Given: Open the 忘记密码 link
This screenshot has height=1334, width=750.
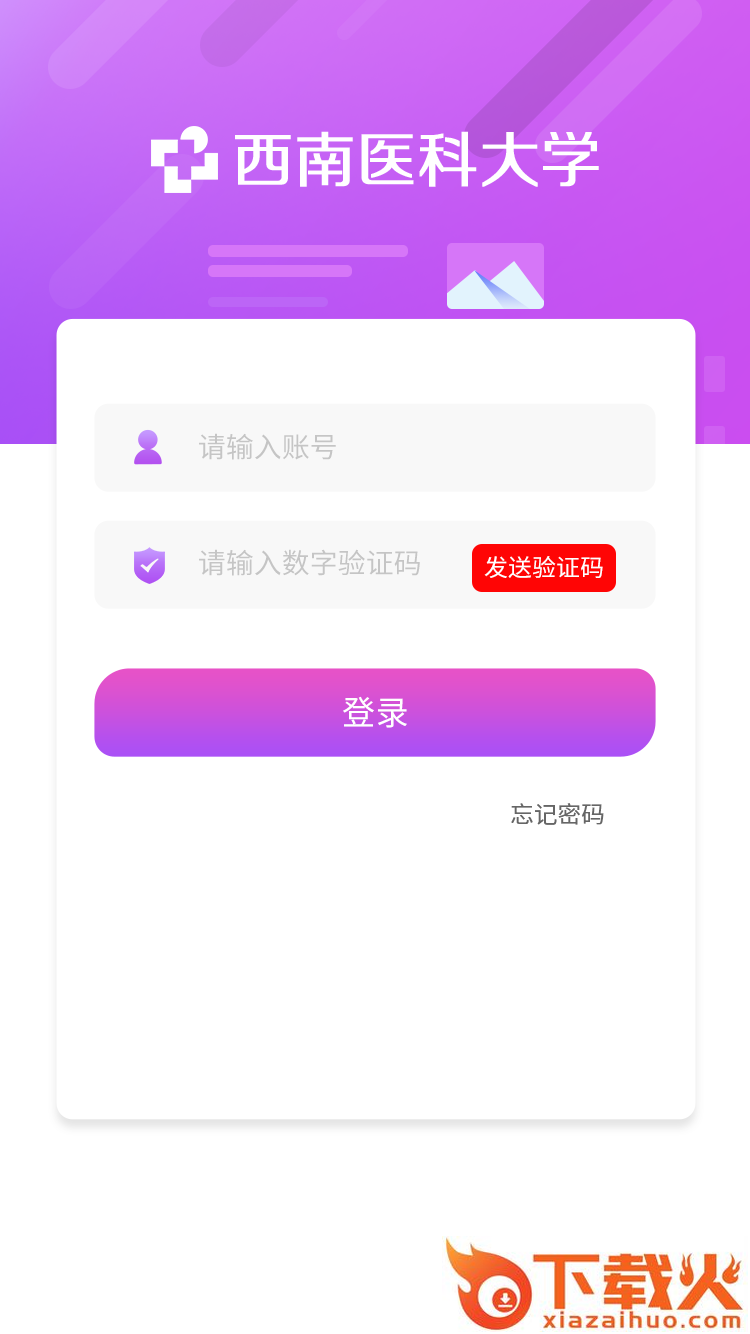Looking at the screenshot, I should (x=557, y=815).
